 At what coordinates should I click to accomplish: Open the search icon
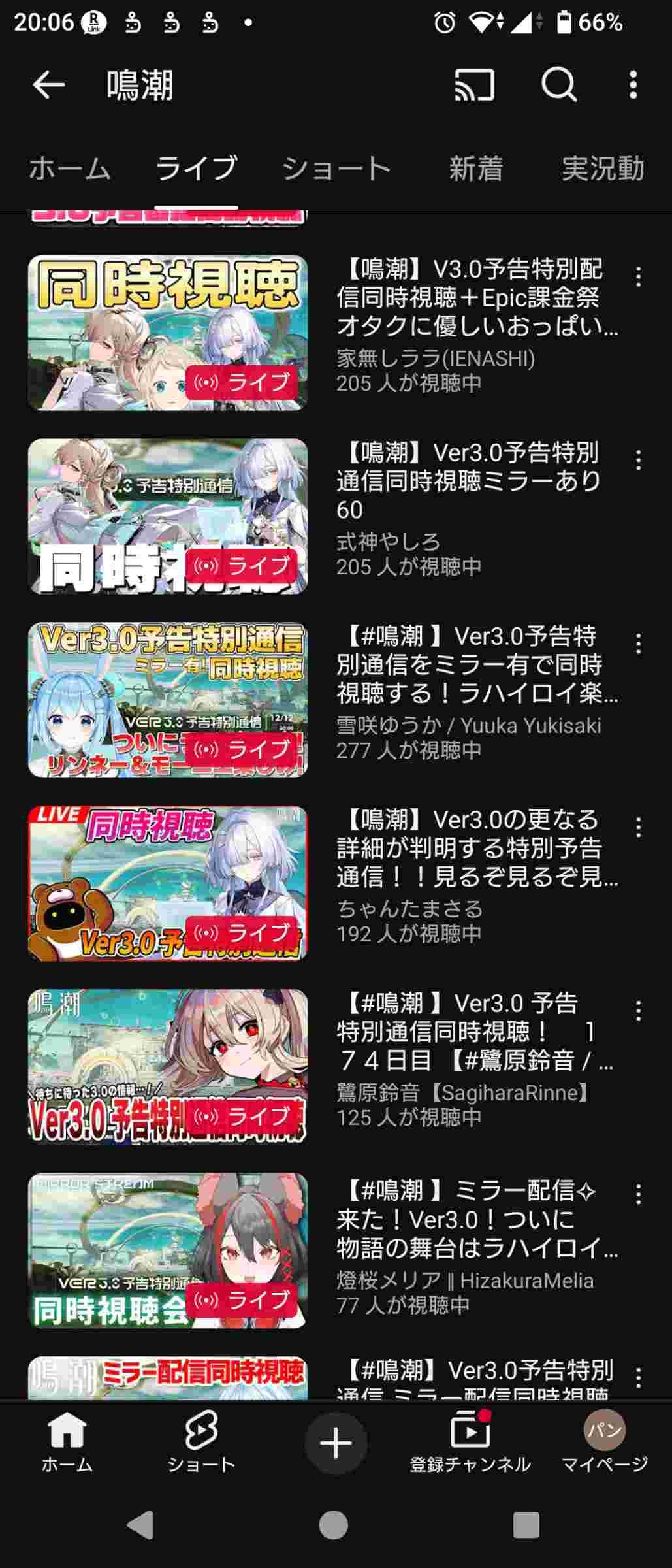[559, 85]
